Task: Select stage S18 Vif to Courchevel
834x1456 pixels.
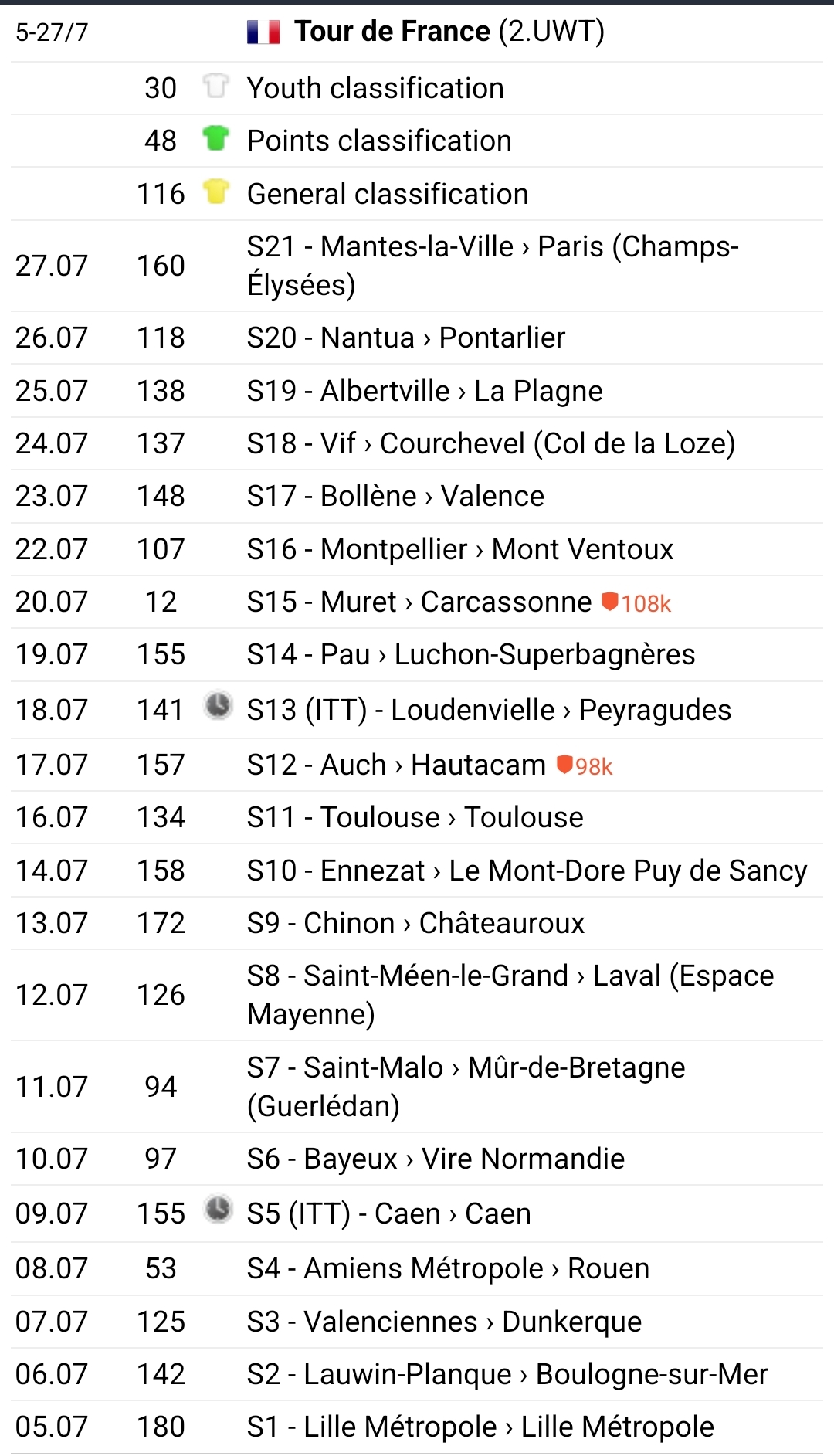Action: click(x=490, y=443)
